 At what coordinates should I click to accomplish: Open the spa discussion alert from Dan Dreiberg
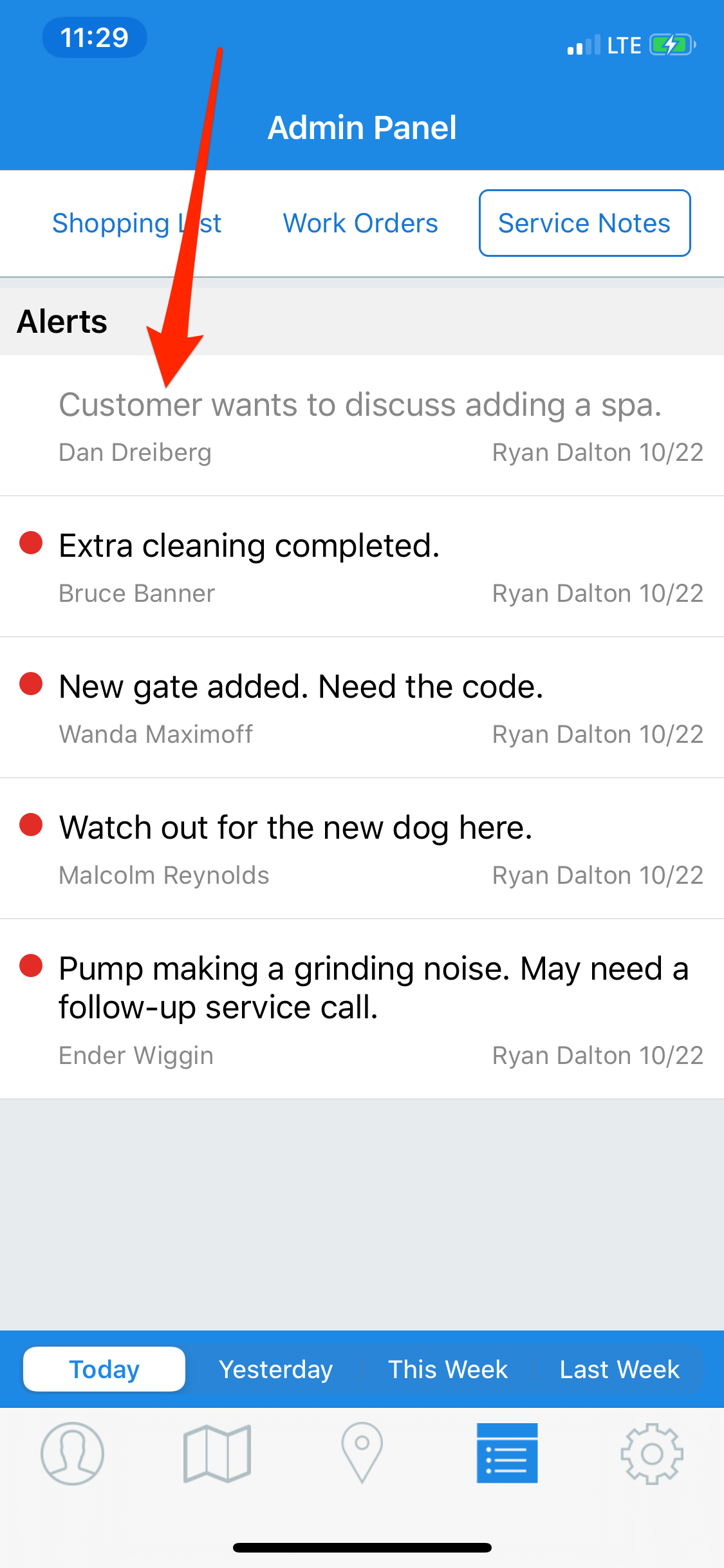362,425
